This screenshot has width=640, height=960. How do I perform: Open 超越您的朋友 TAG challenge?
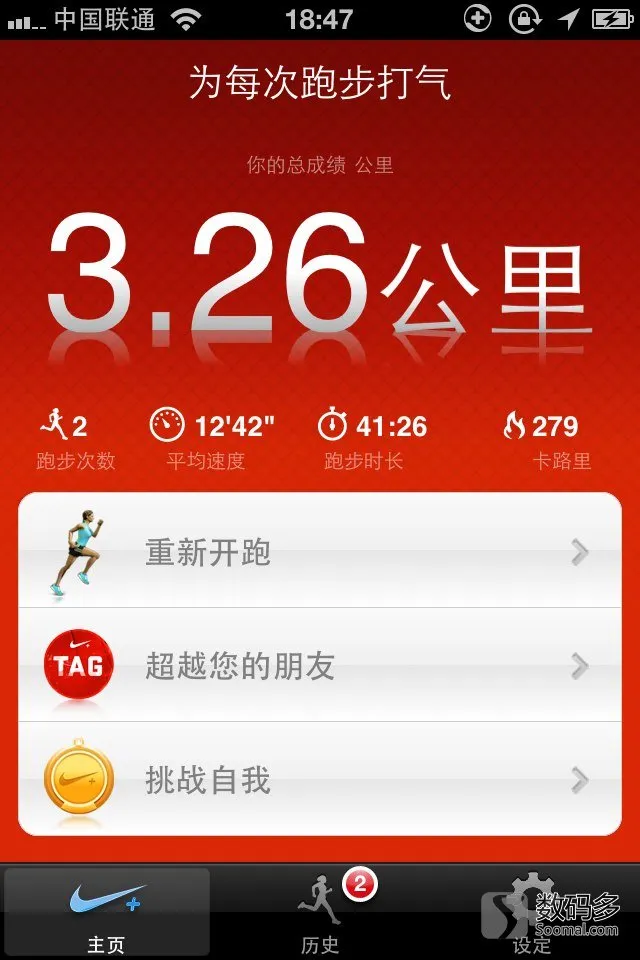[x=320, y=666]
